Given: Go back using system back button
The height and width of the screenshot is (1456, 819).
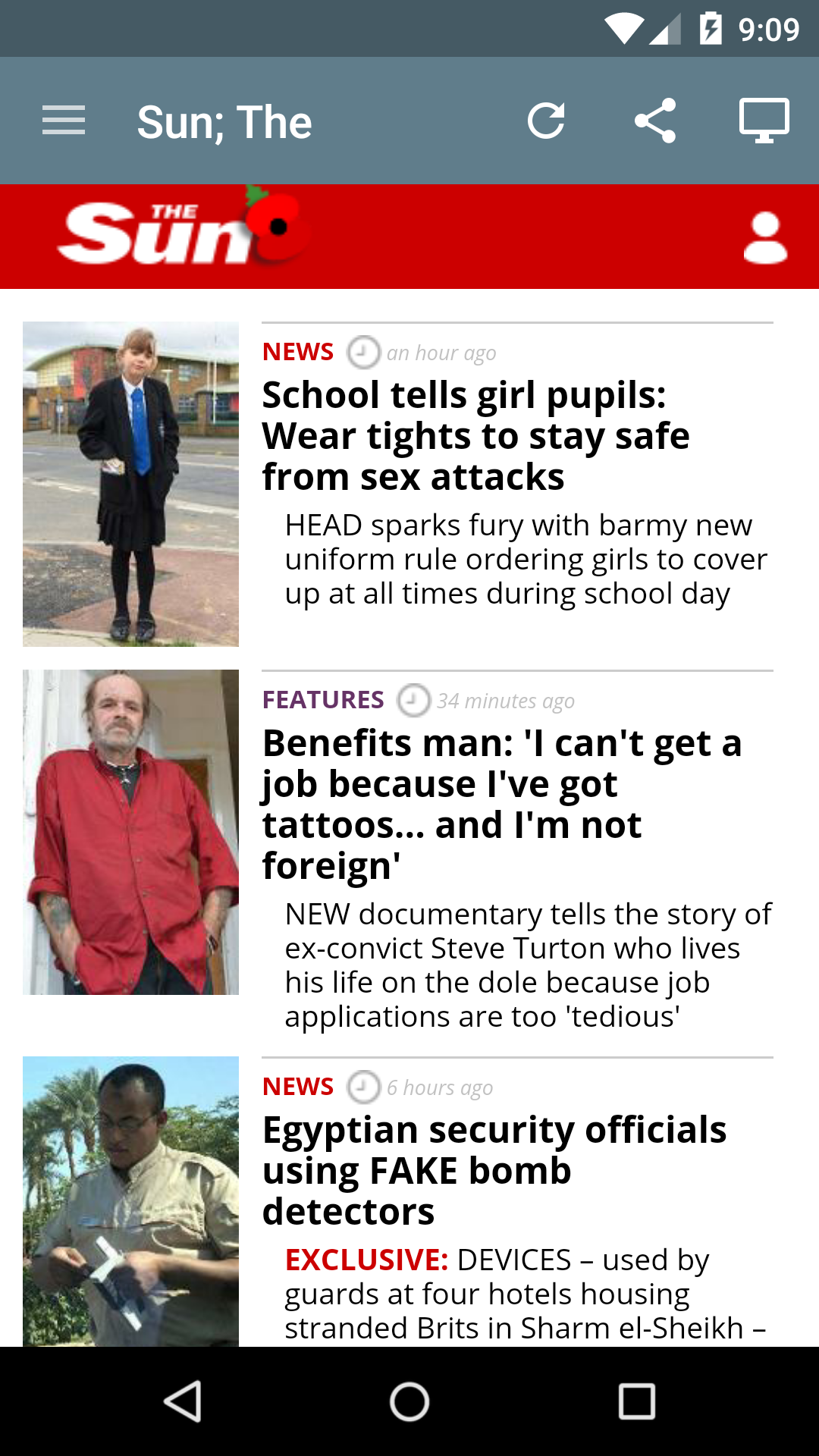Looking at the screenshot, I should (x=182, y=1401).
